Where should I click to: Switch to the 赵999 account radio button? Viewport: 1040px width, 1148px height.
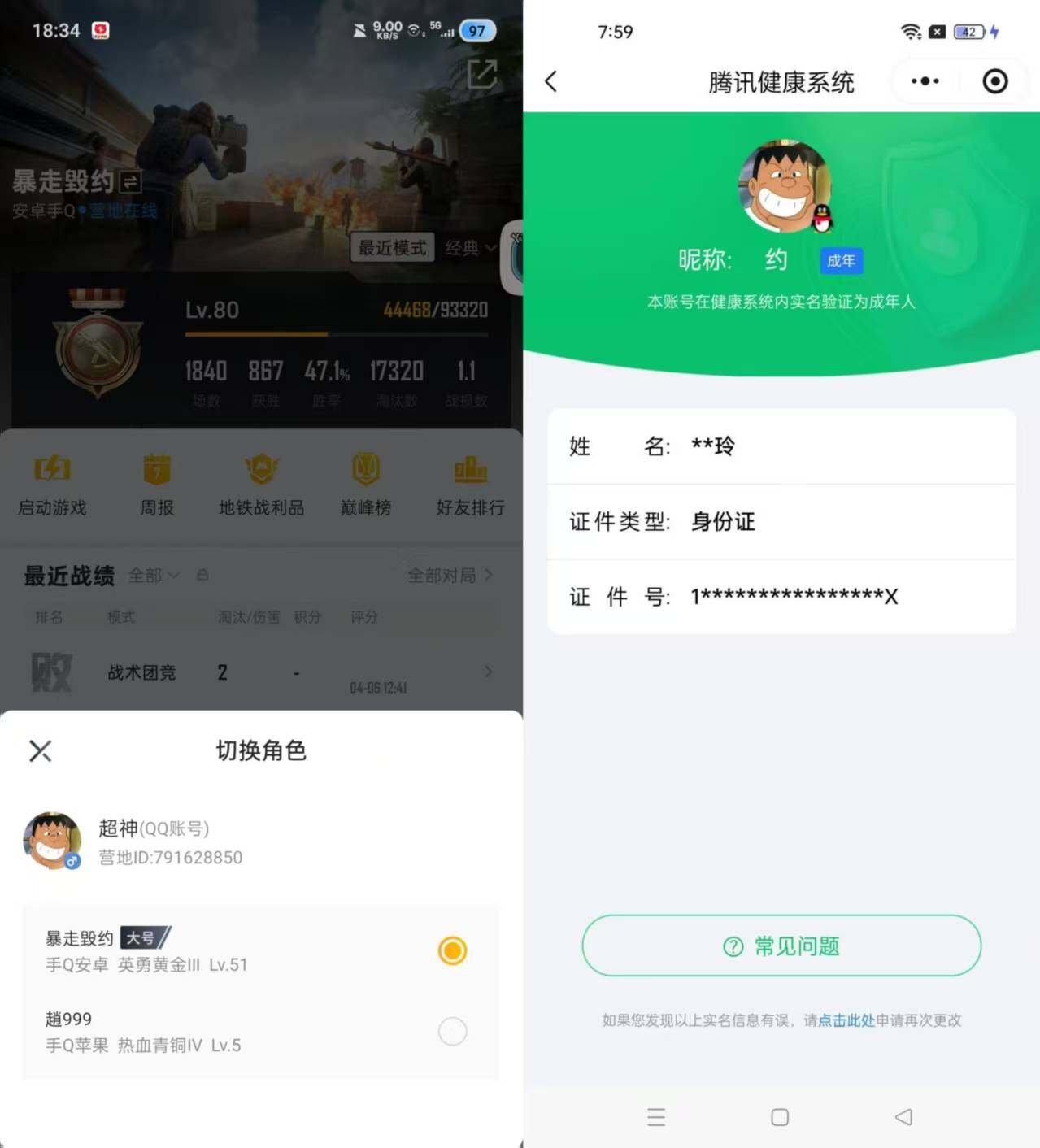(x=452, y=1031)
